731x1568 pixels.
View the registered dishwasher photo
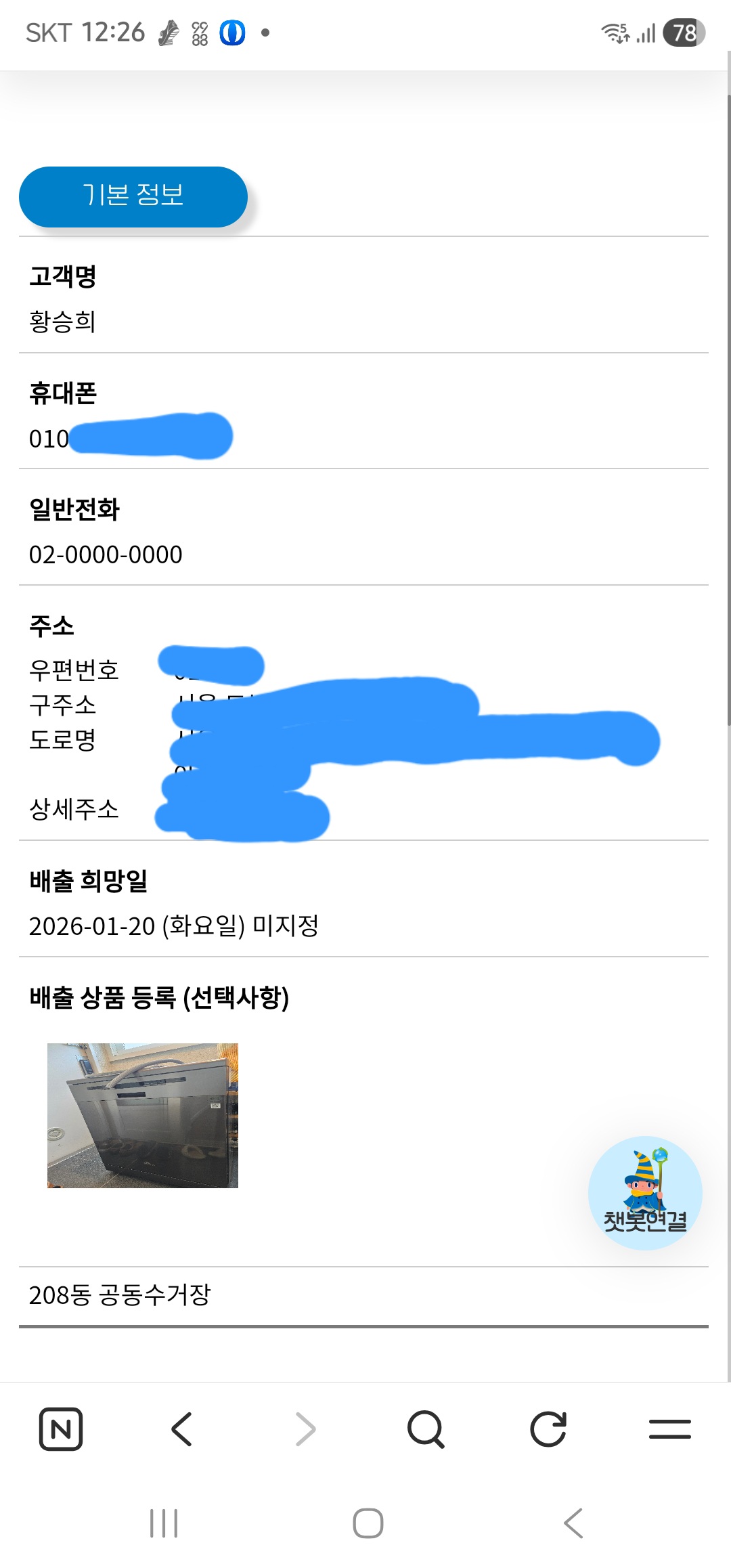click(x=143, y=1115)
